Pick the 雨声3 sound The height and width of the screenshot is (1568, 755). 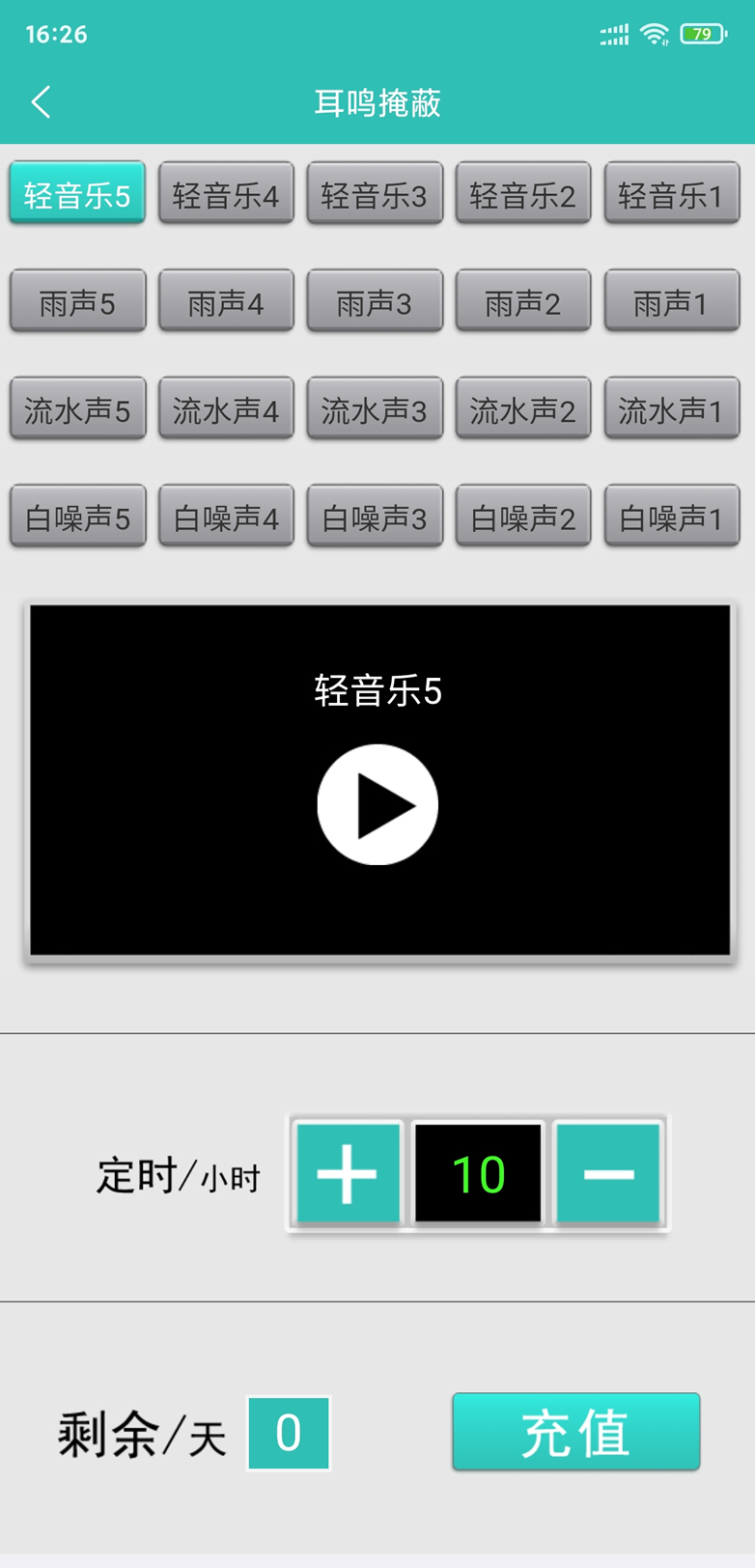[375, 302]
